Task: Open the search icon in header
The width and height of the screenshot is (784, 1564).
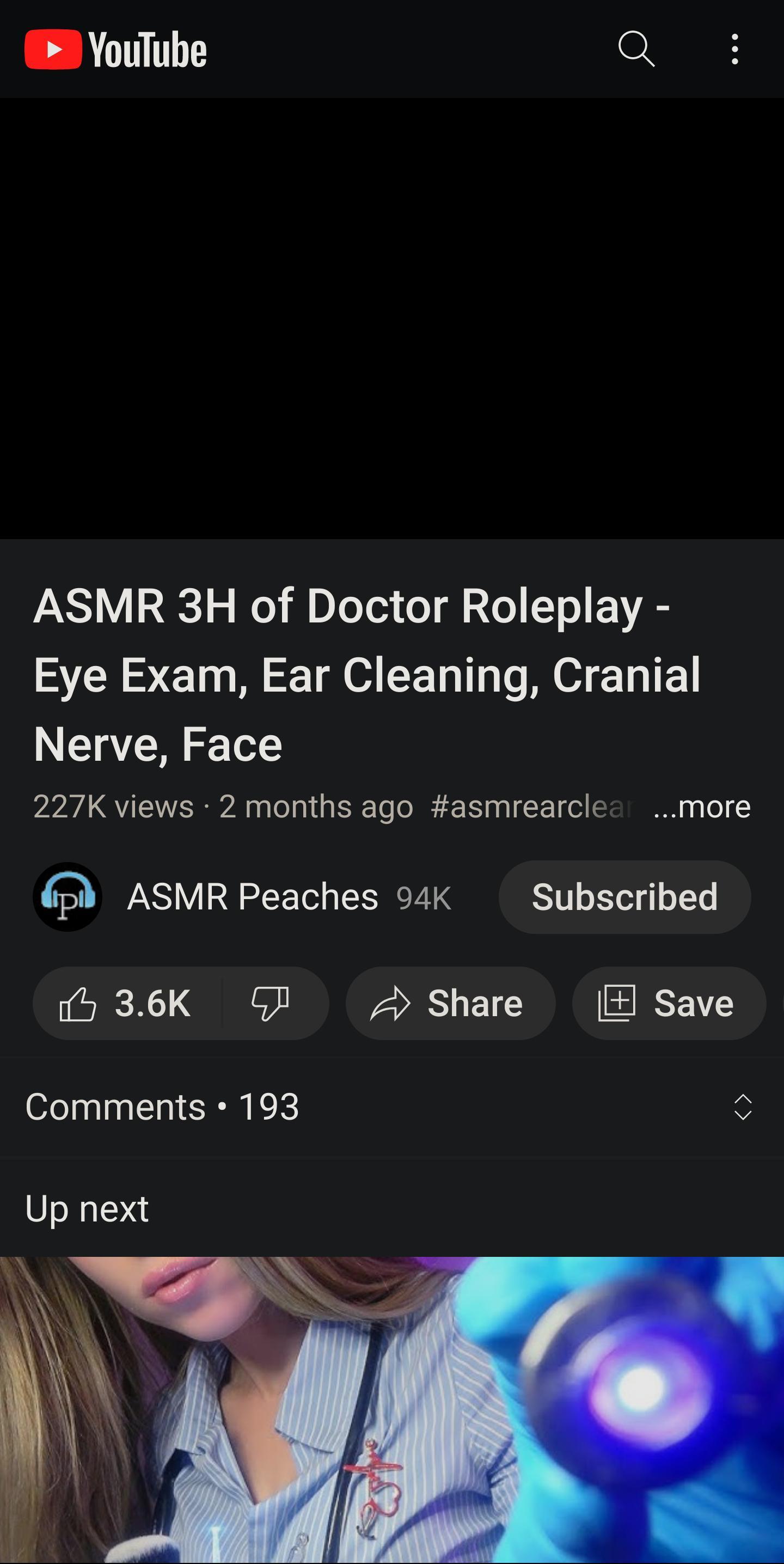Action: pos(636,48)
